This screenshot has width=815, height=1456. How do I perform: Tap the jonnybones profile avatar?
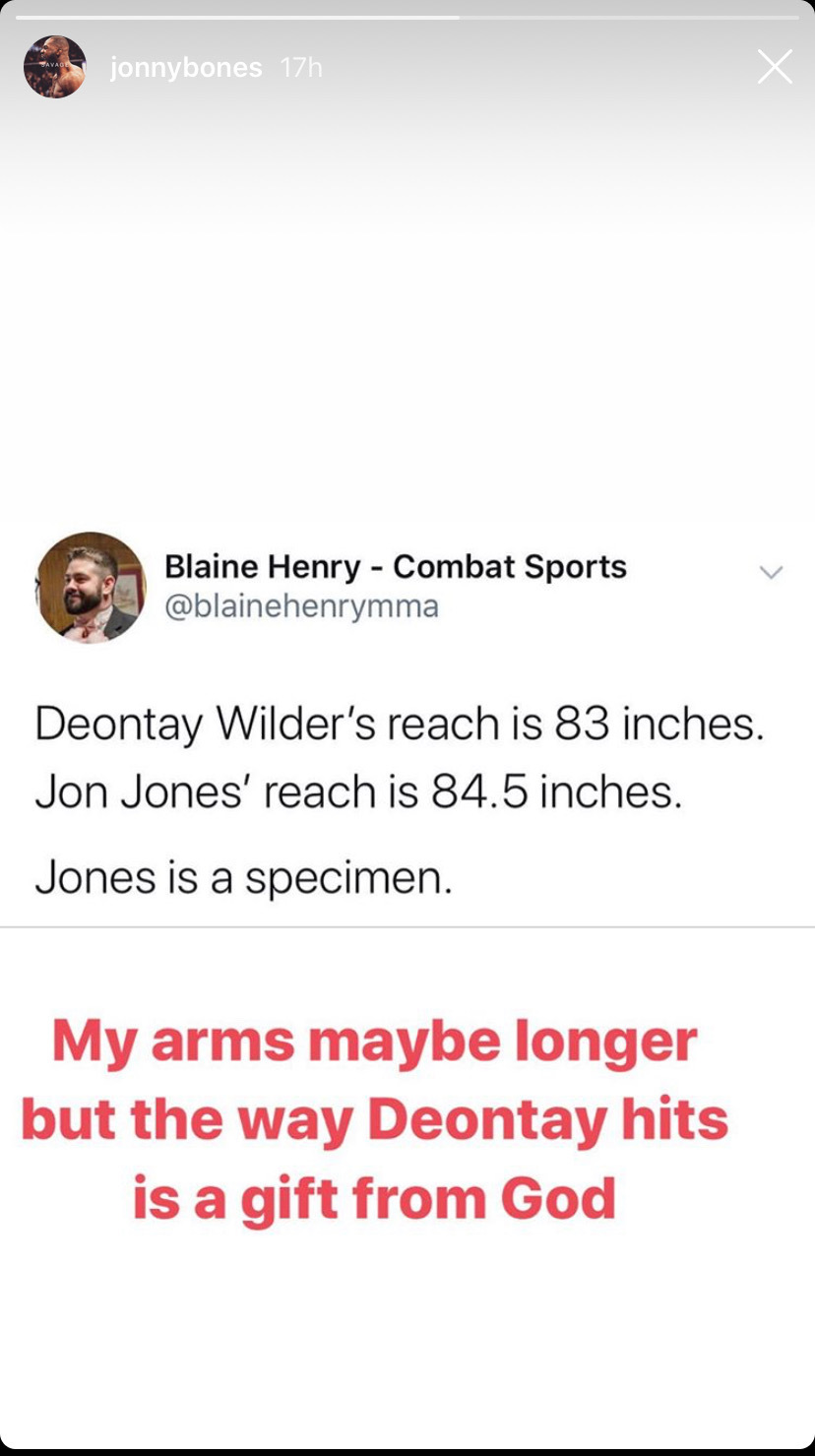(55, 67)
